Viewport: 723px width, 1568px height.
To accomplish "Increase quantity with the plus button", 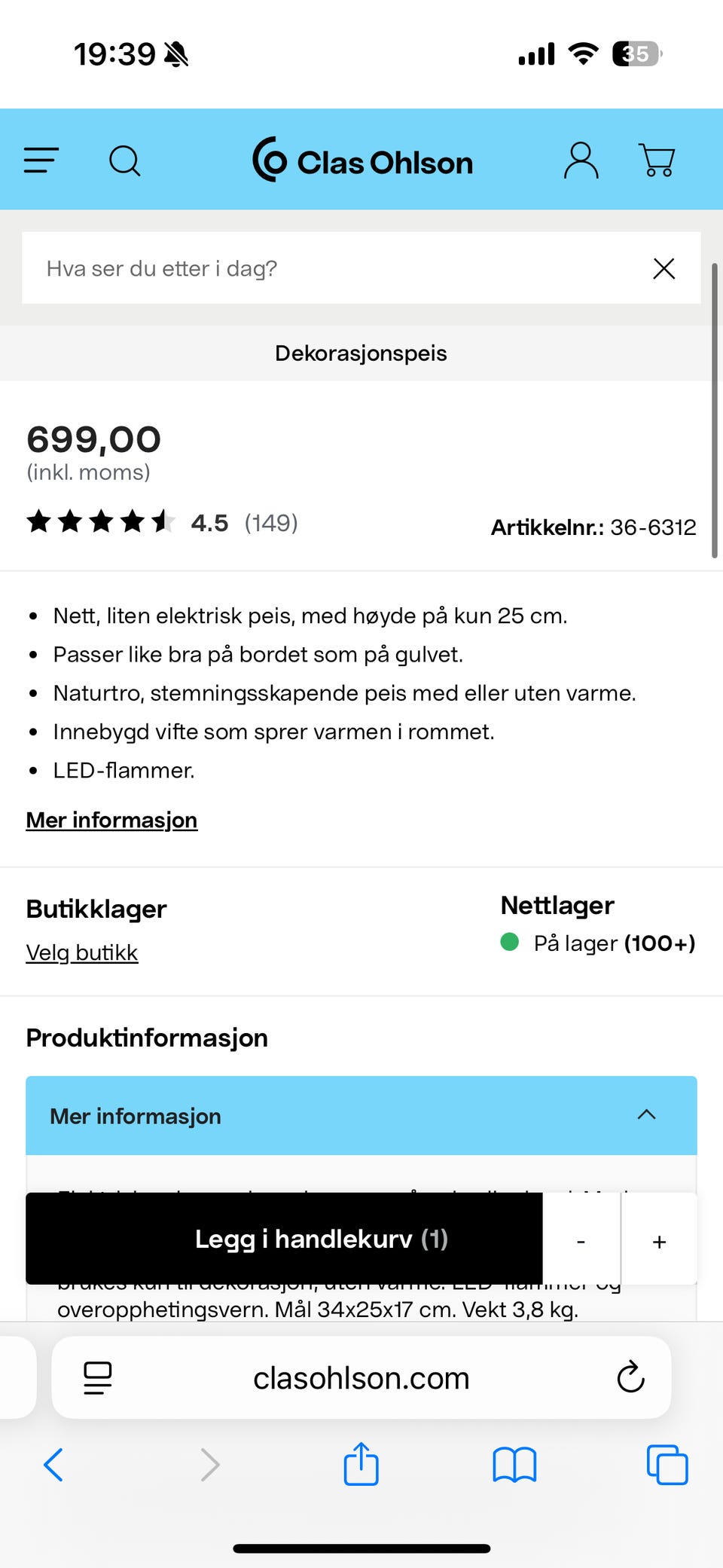I will [x=658, y=1239].
